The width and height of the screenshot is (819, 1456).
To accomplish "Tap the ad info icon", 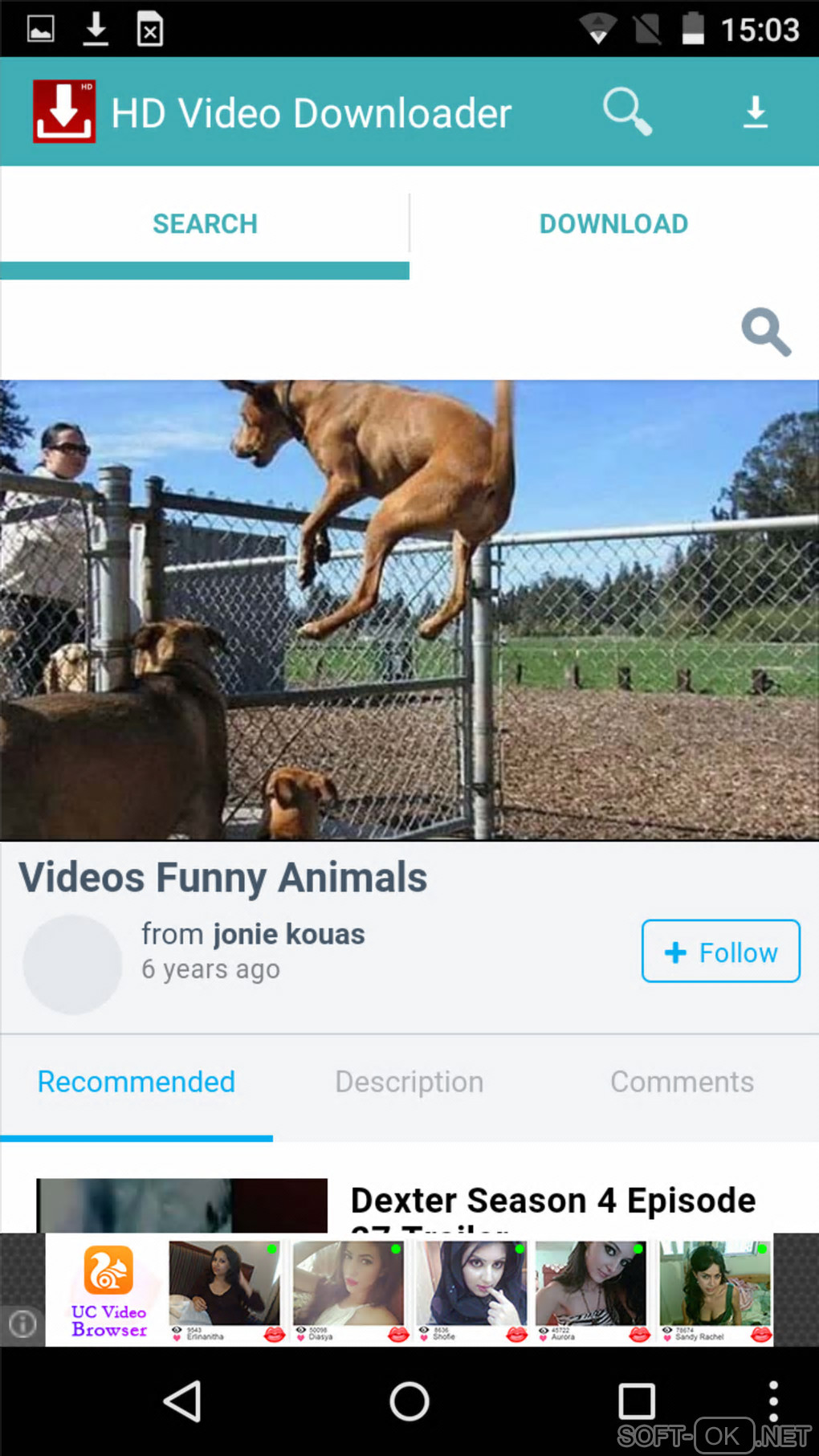I will pyautogui.click(x=22, y=1323).
